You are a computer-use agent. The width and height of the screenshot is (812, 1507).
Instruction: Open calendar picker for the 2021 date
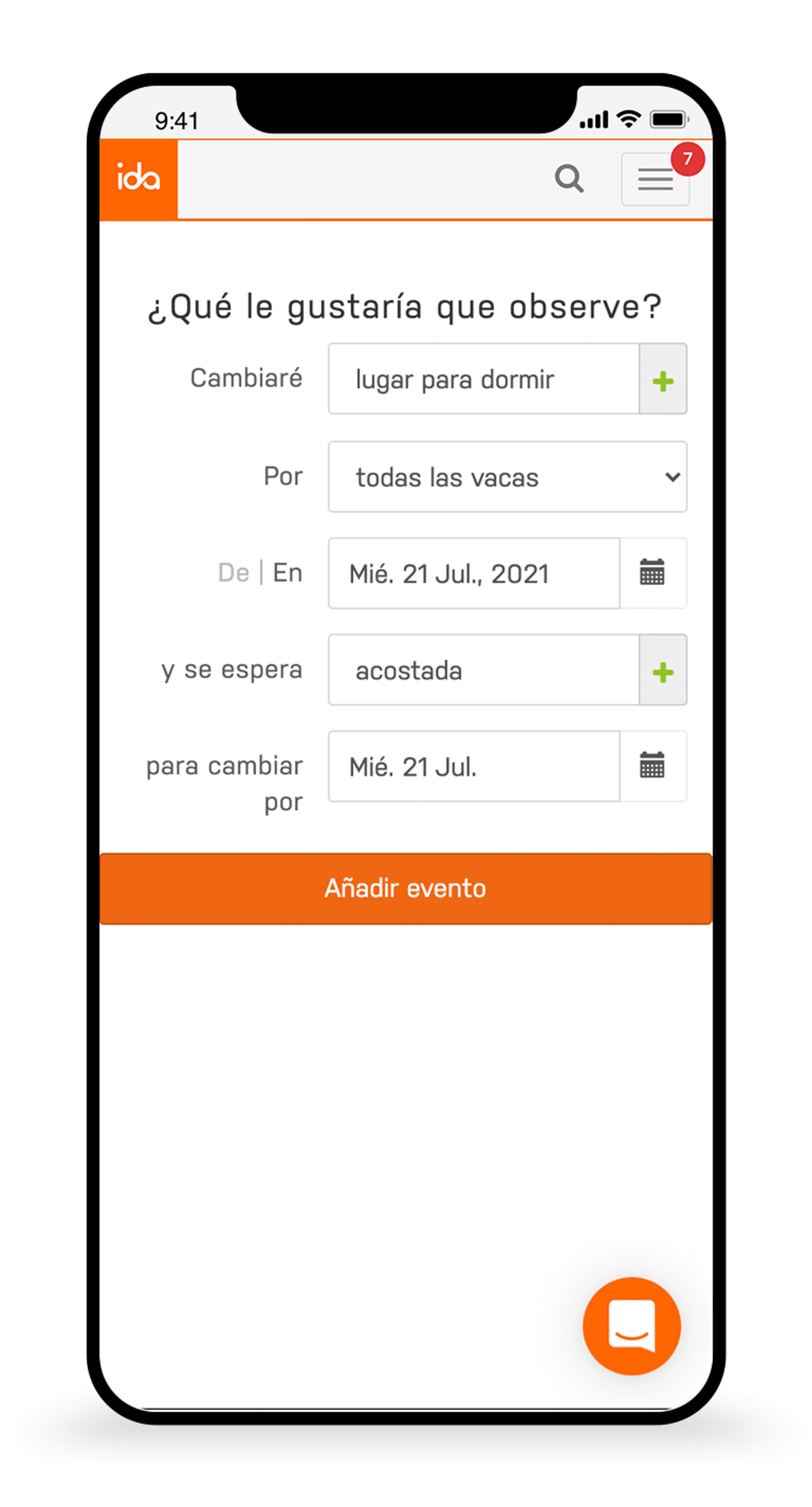[652, 573]
